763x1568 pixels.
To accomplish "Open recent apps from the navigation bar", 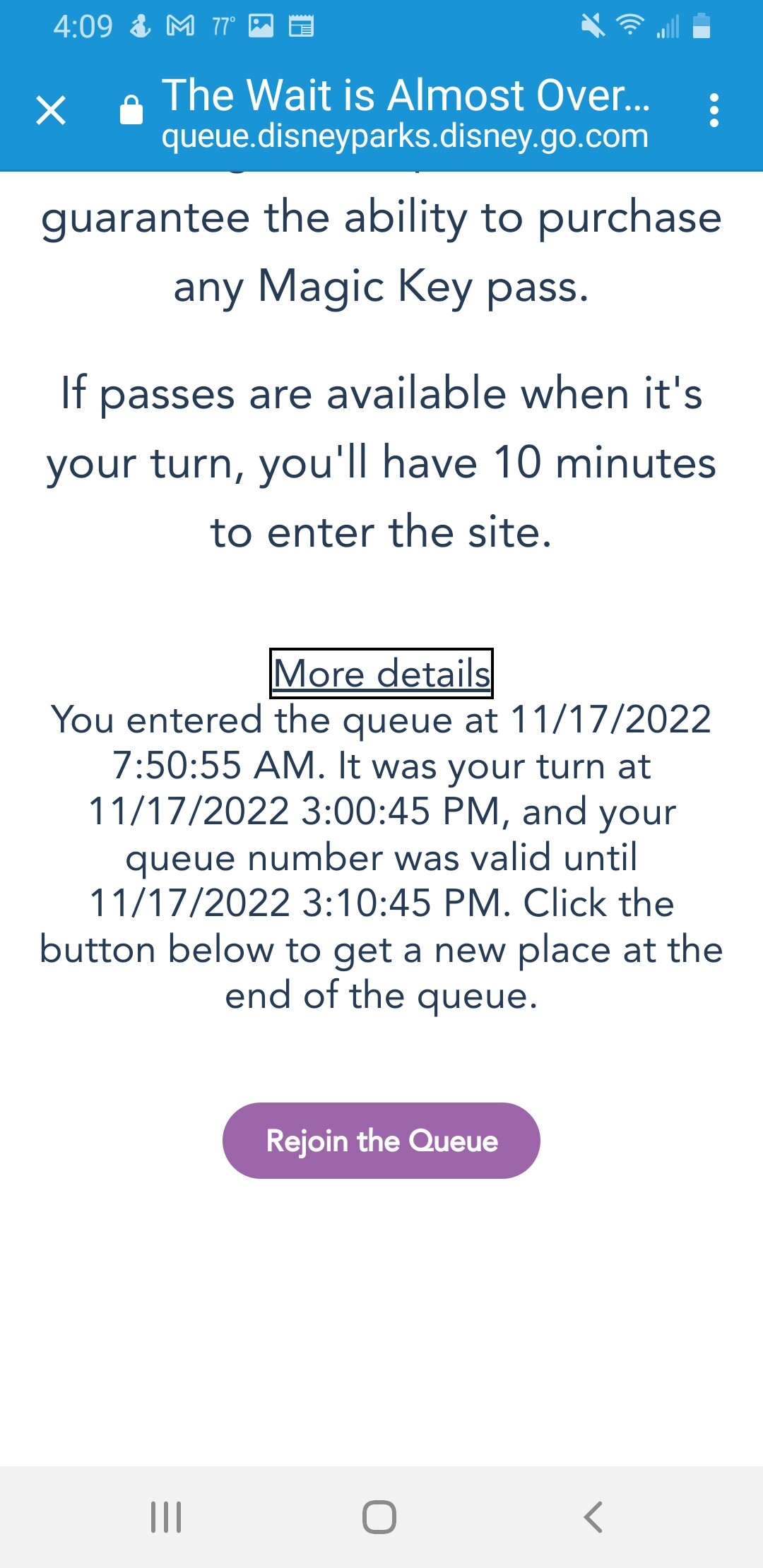I will click(x=167, y=1517).
